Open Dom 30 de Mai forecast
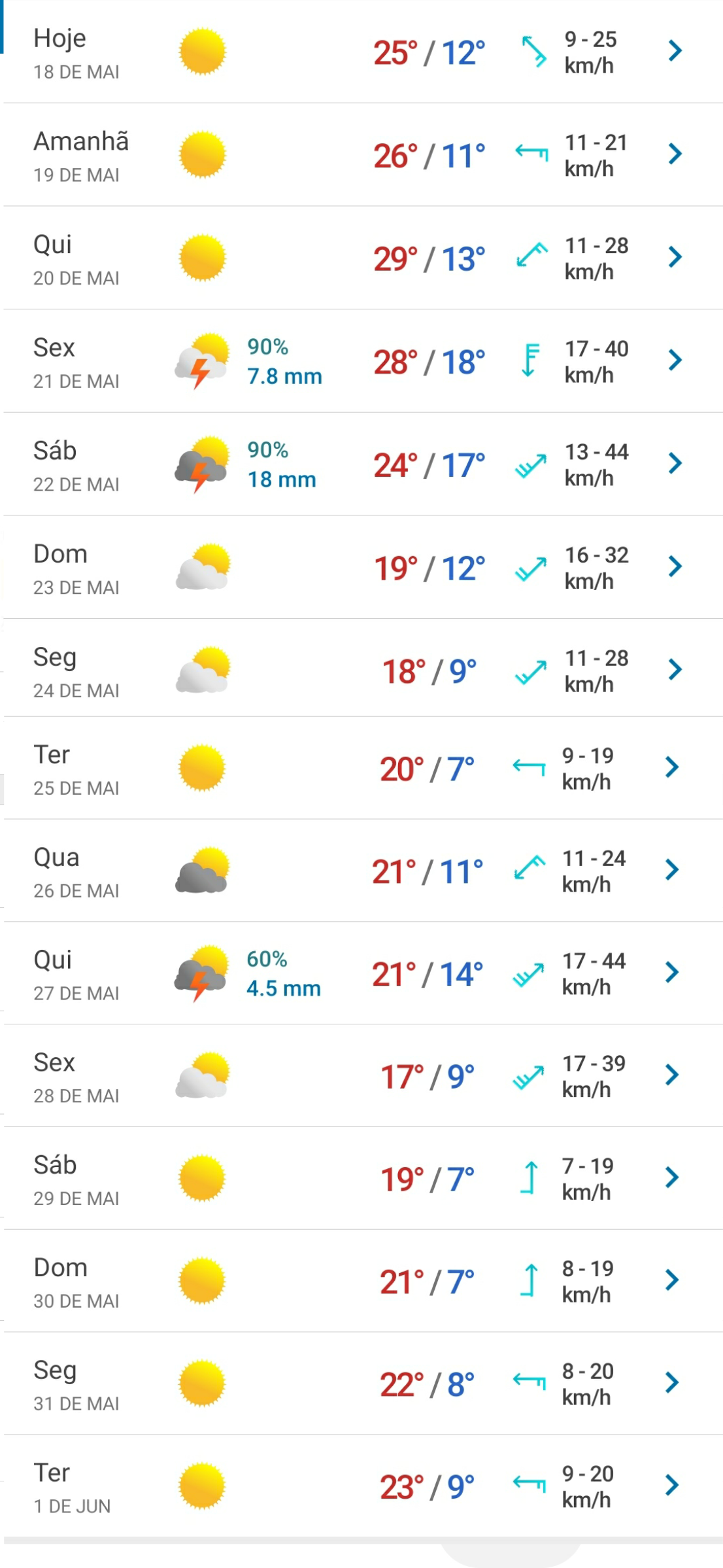 pos(363,1281)
